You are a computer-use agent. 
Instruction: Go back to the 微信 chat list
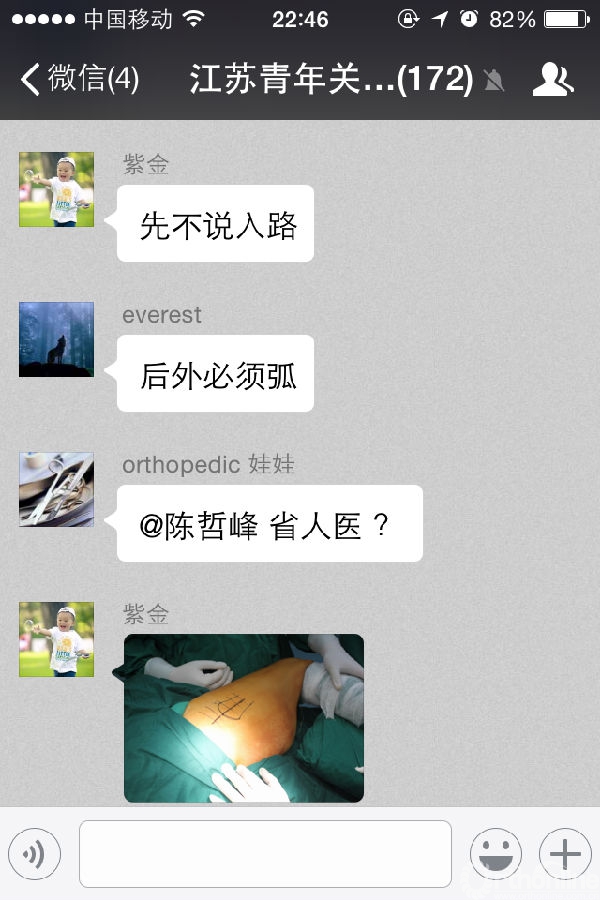[80, 80]
